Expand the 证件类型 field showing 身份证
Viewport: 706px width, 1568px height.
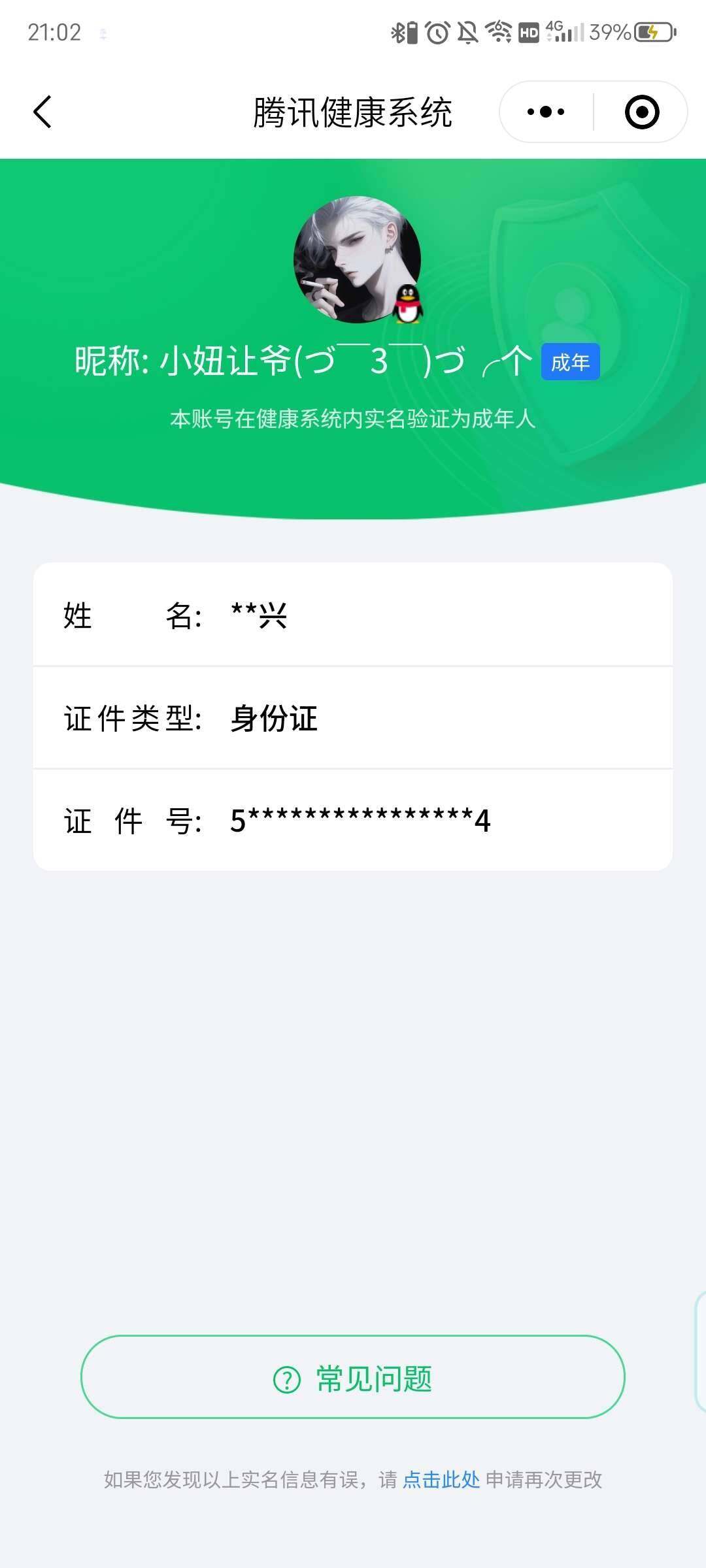pos(353,719)
